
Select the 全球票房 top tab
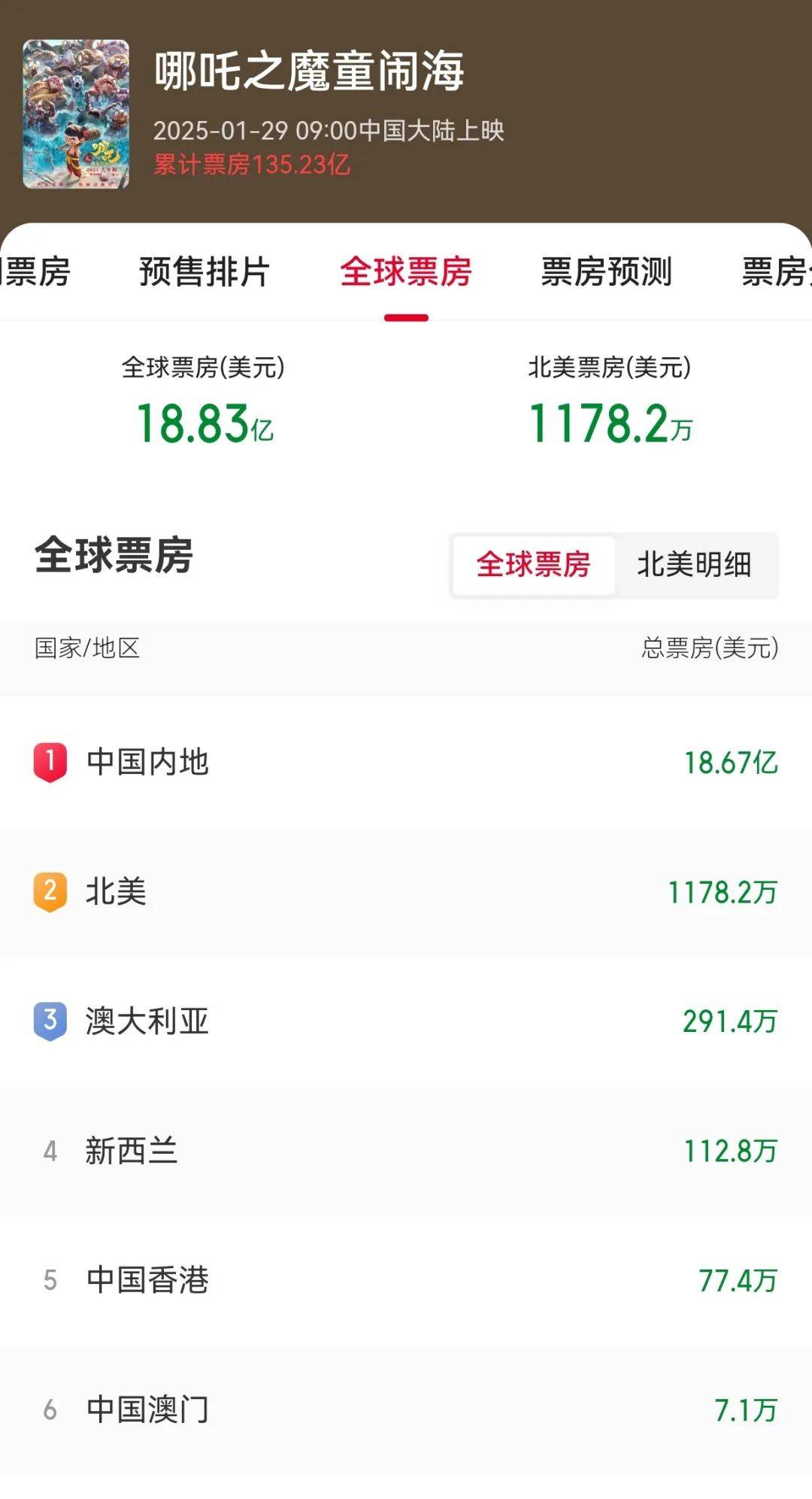(x=405, y=272)
